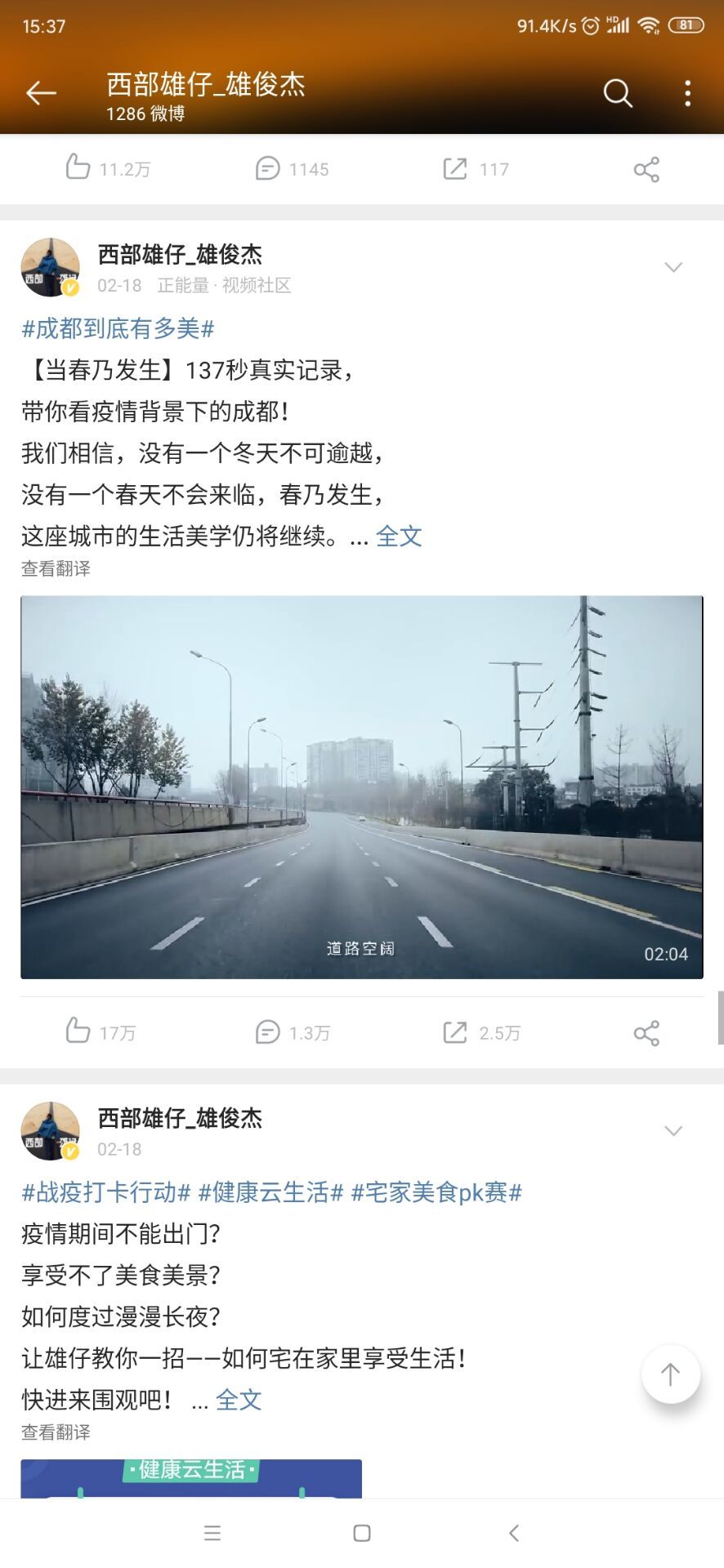Jump back to top with the arrow button

pos(670,1374)
